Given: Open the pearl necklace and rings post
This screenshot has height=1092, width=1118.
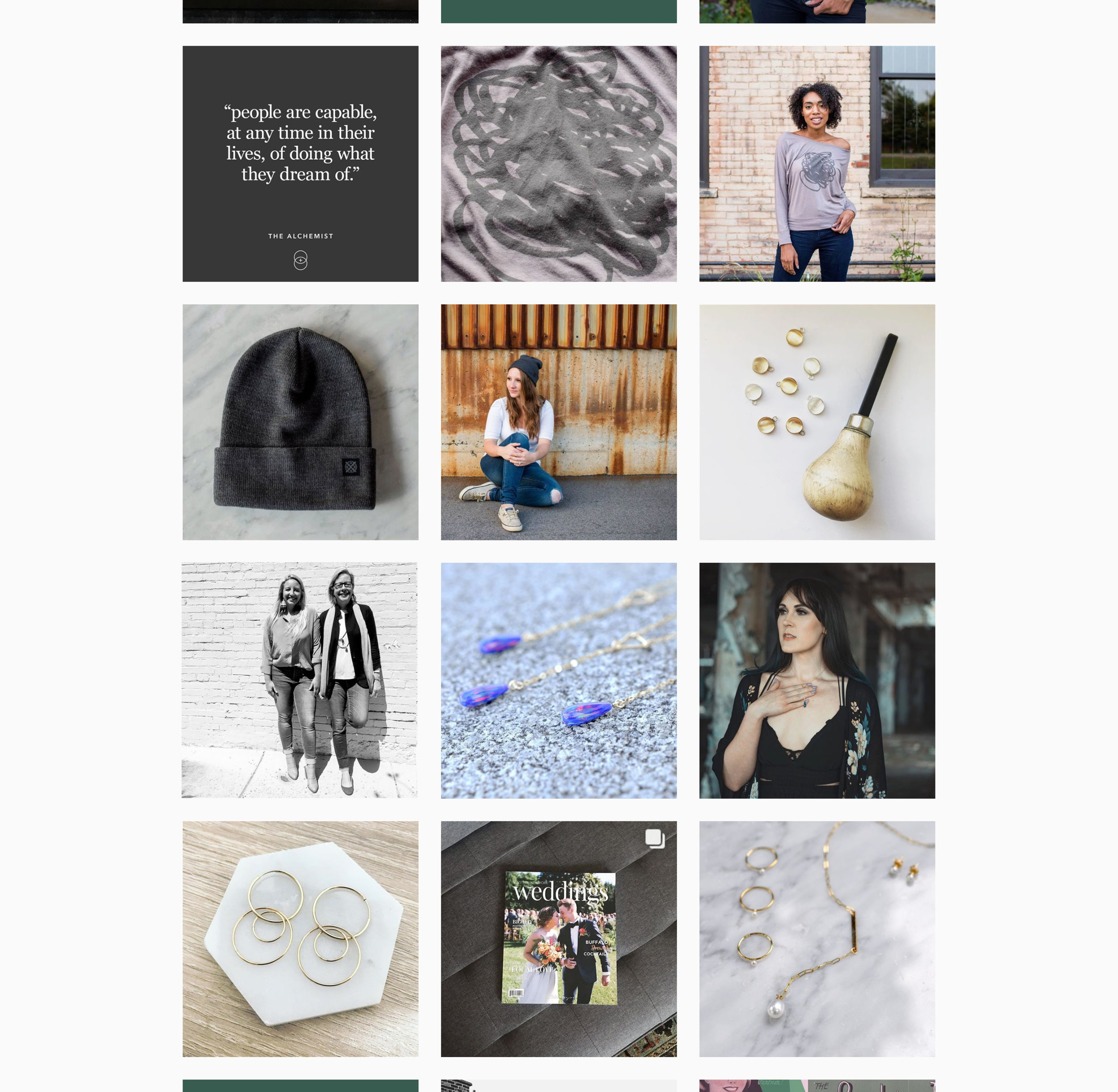Looking at the screenshot, I should click(817, 938).
